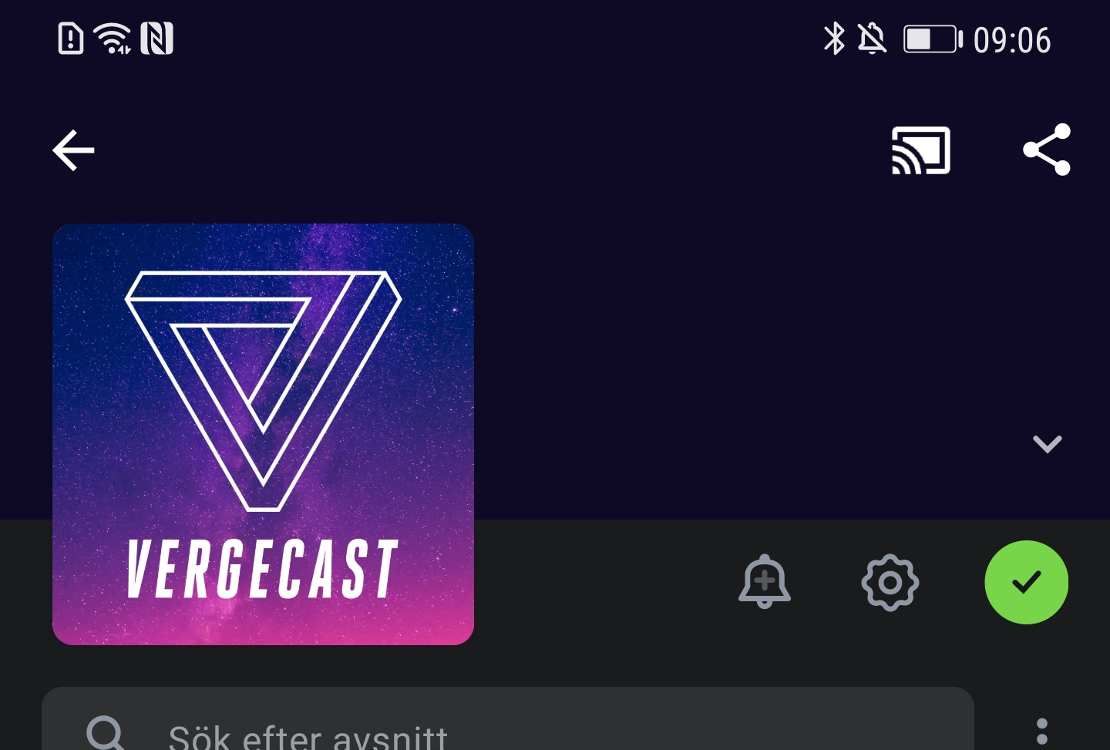
Task: Share the Vergecast podcast
Action: coord(1046,150)
